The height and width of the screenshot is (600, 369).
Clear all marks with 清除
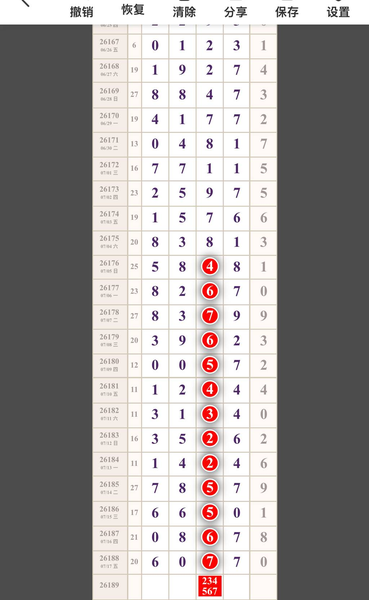pos(184,11)
